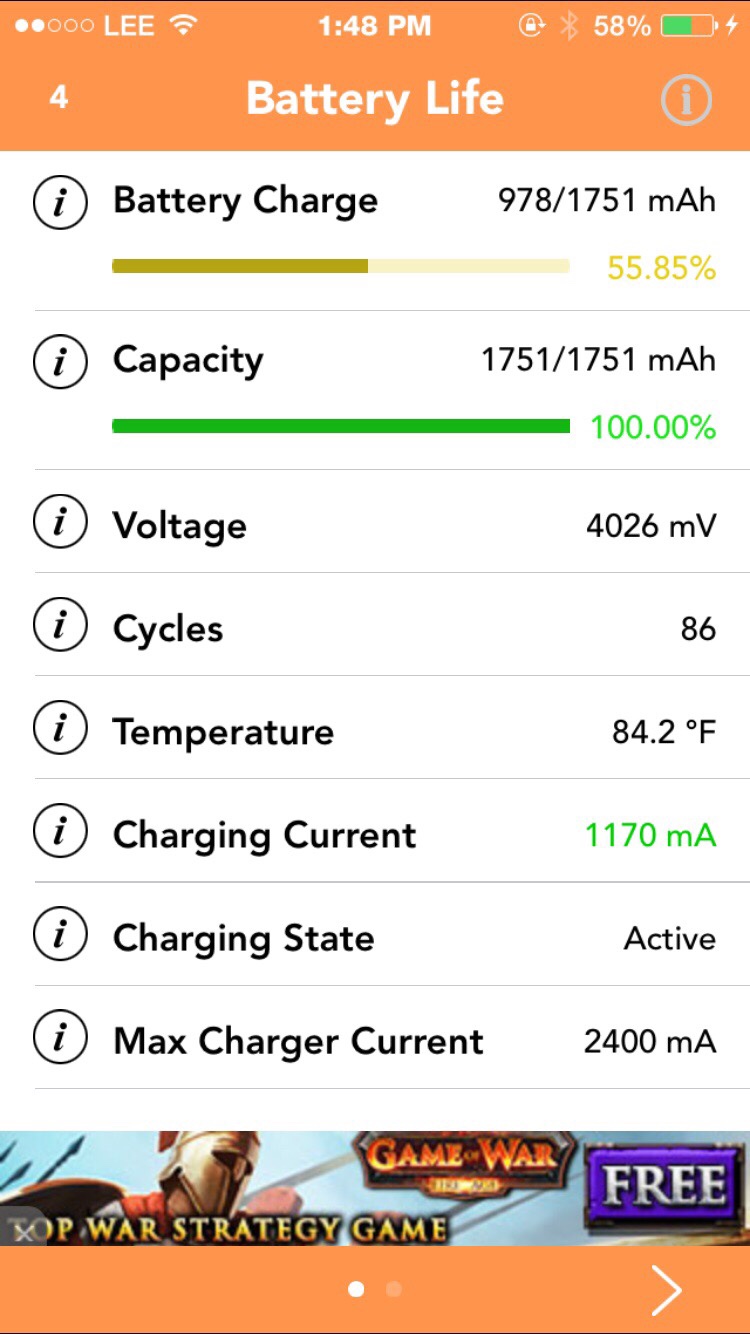
Task: Show info about Temperature
Action: click(x=60, y=729)
